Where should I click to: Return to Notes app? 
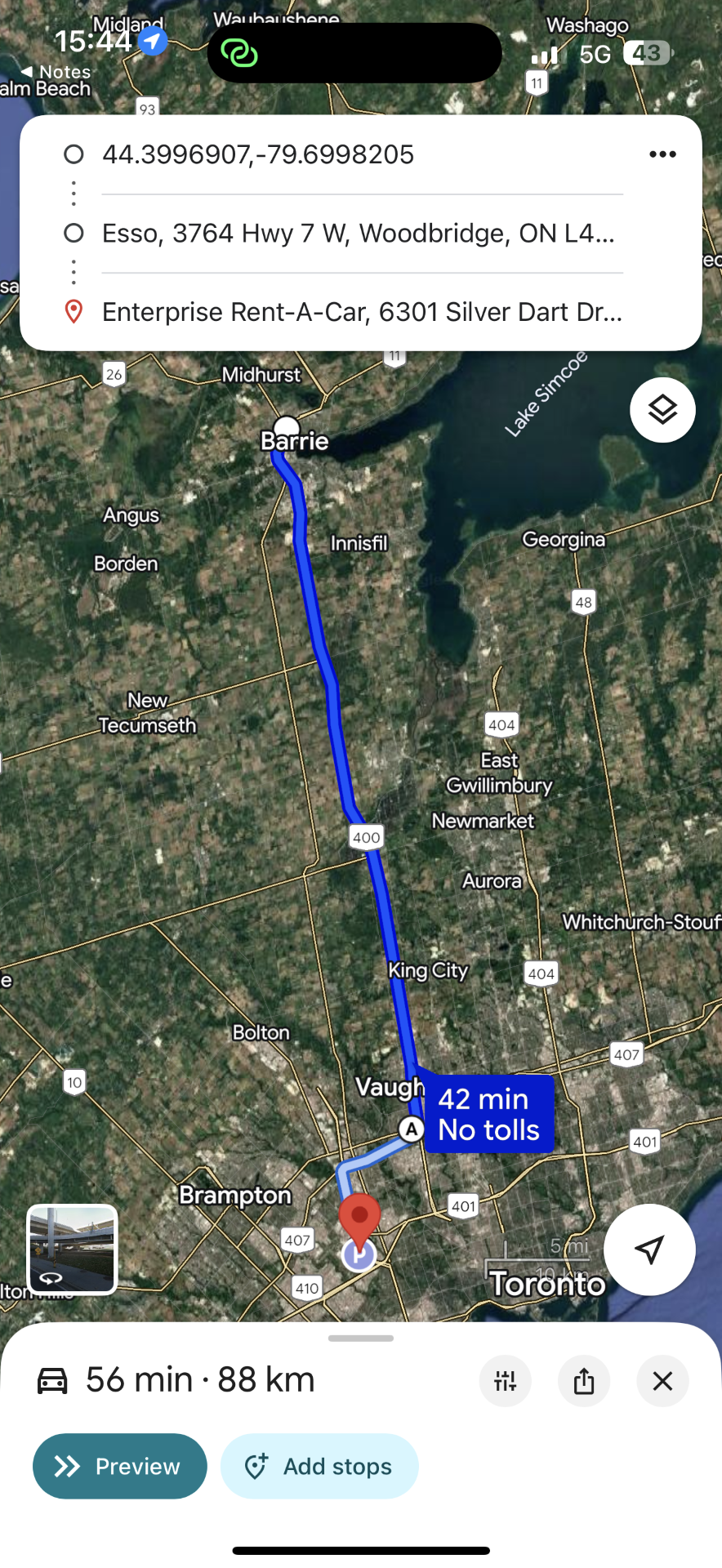tap(56, 72)
